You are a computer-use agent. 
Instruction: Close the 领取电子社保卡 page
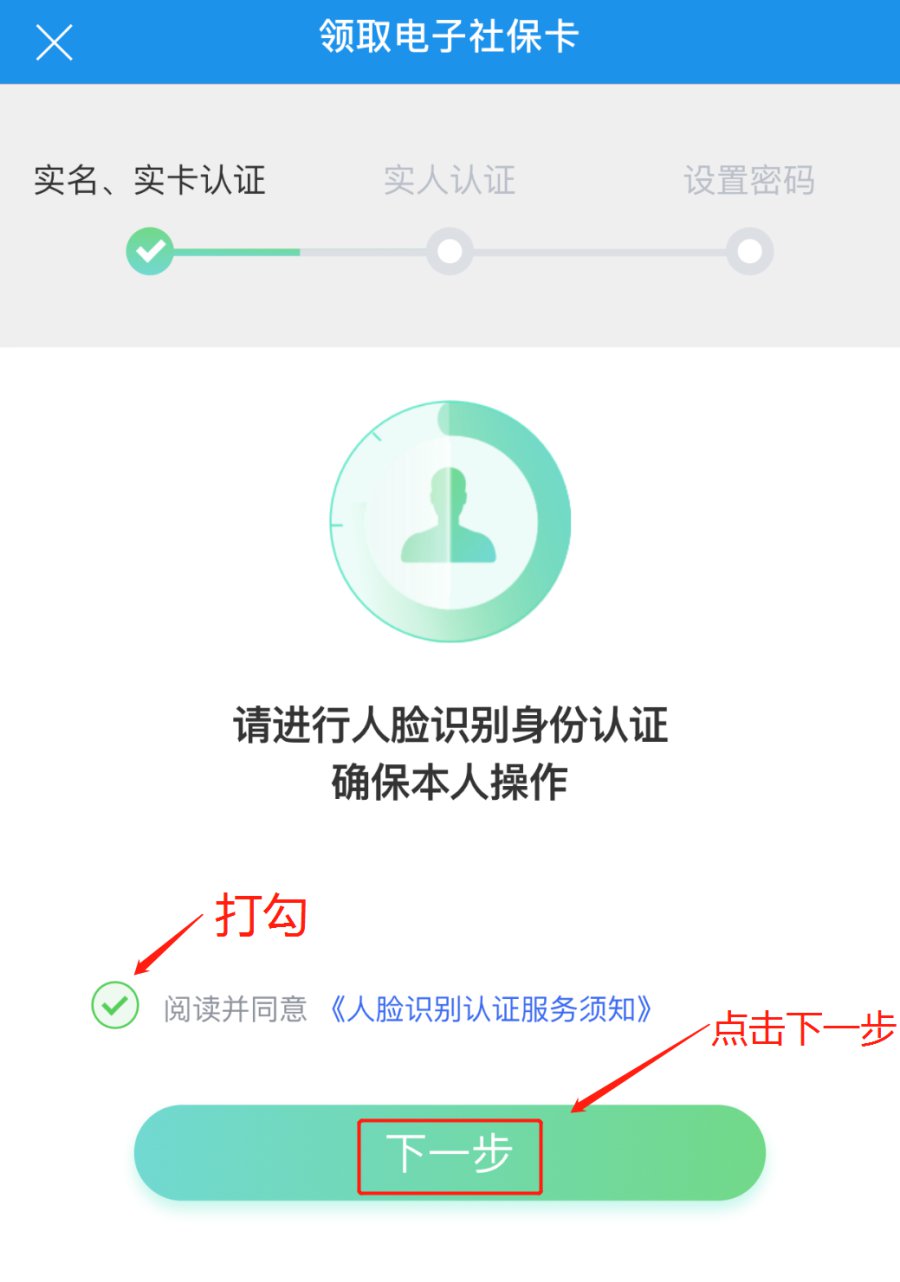[x=54, y=42]
